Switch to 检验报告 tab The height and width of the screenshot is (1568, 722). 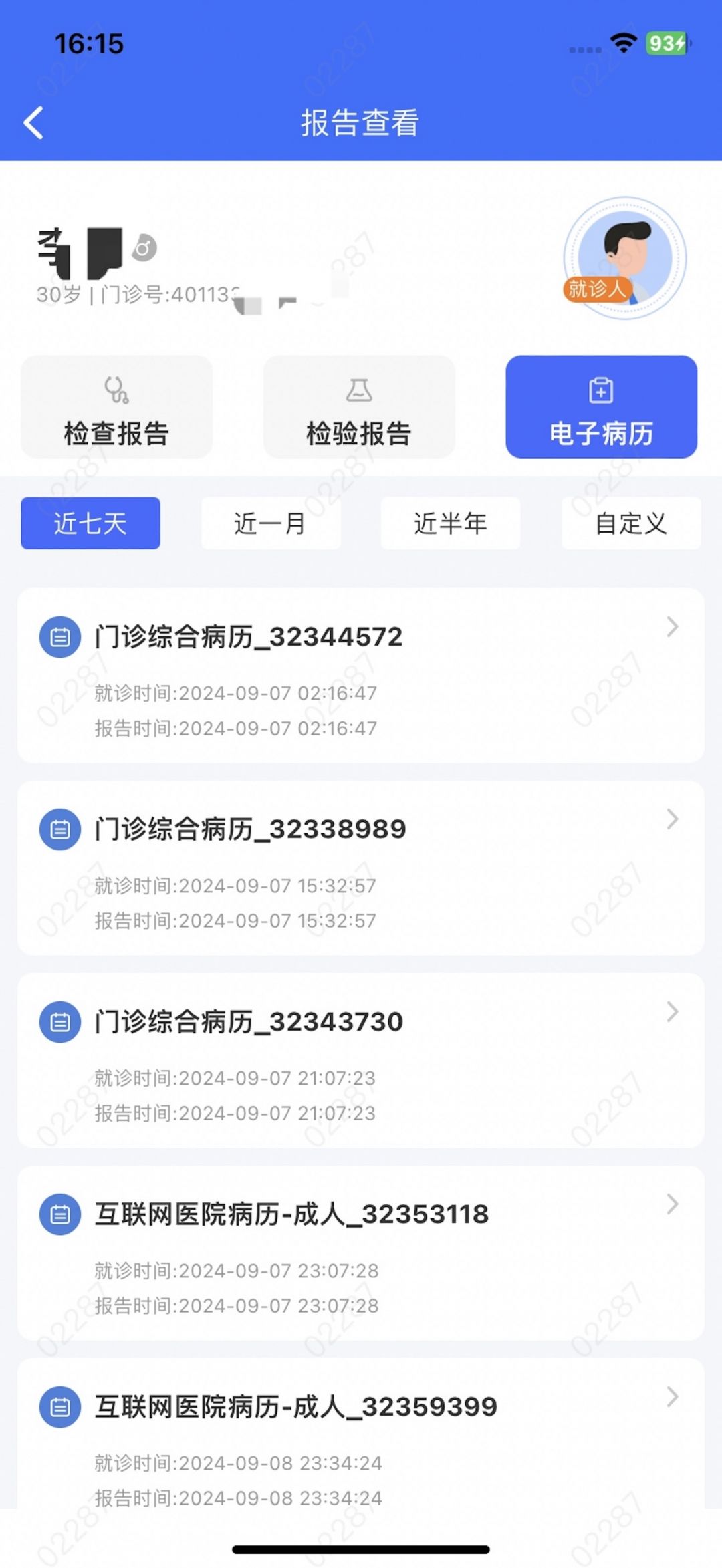click(359, 407)
